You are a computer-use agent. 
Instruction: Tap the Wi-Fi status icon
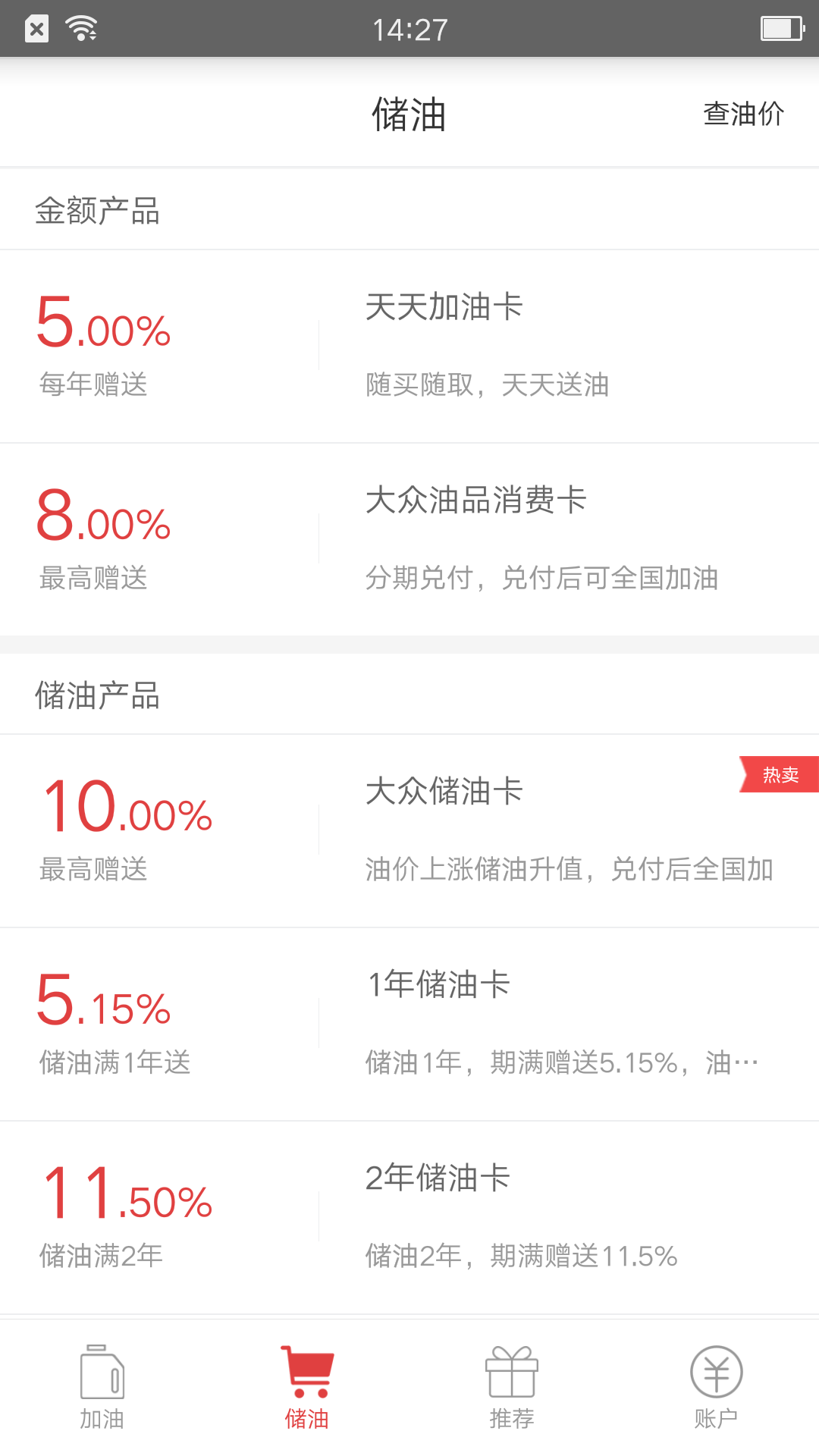tap(80, 27)
